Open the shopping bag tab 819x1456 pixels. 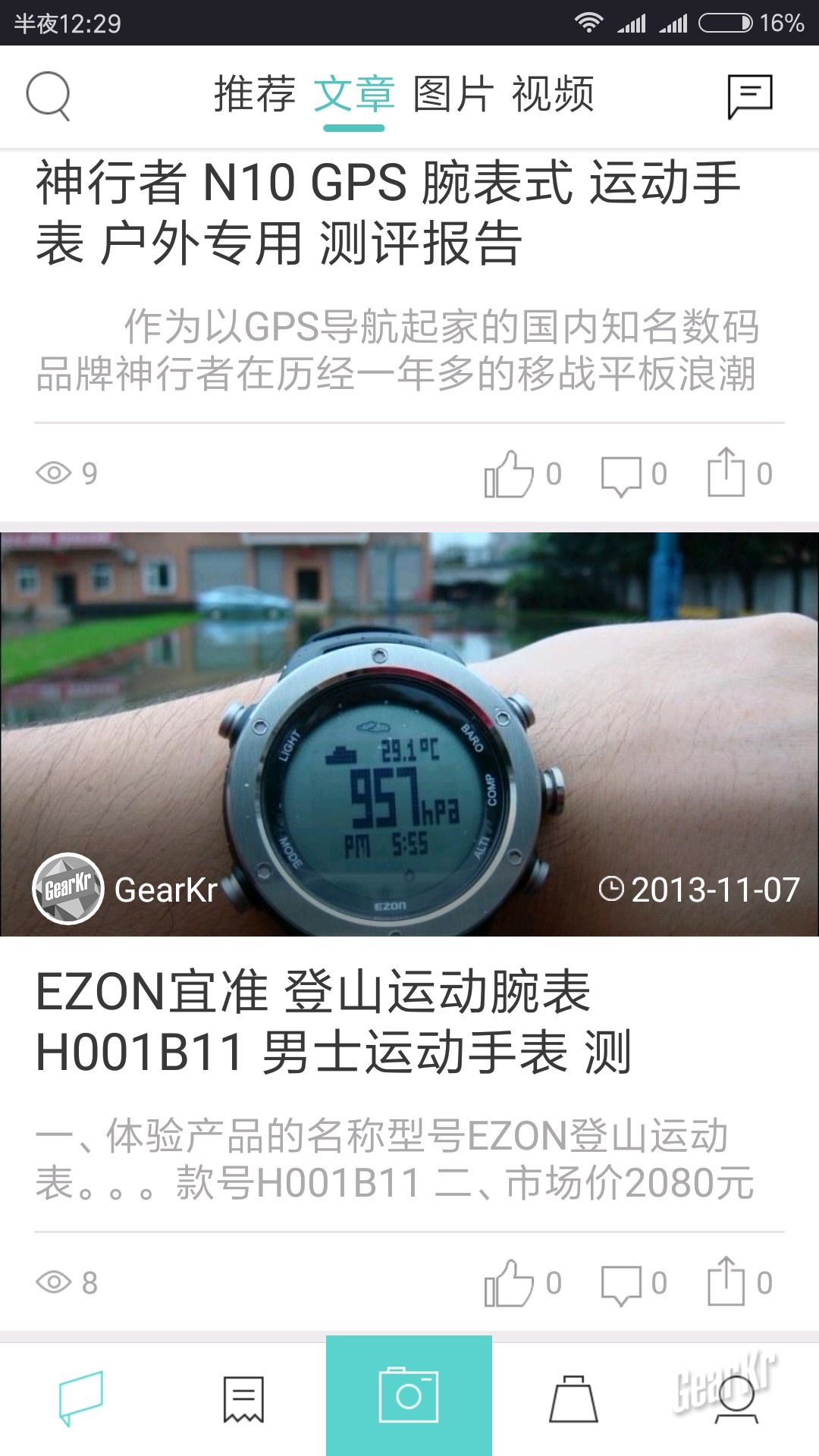(573, 1399)
